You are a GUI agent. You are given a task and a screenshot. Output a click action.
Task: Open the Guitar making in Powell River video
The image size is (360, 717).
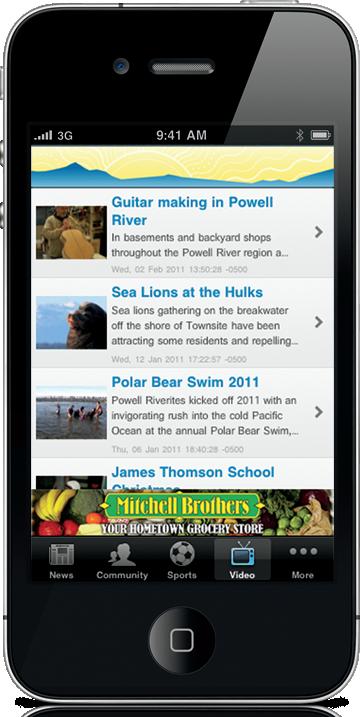(x=182, y=232)
